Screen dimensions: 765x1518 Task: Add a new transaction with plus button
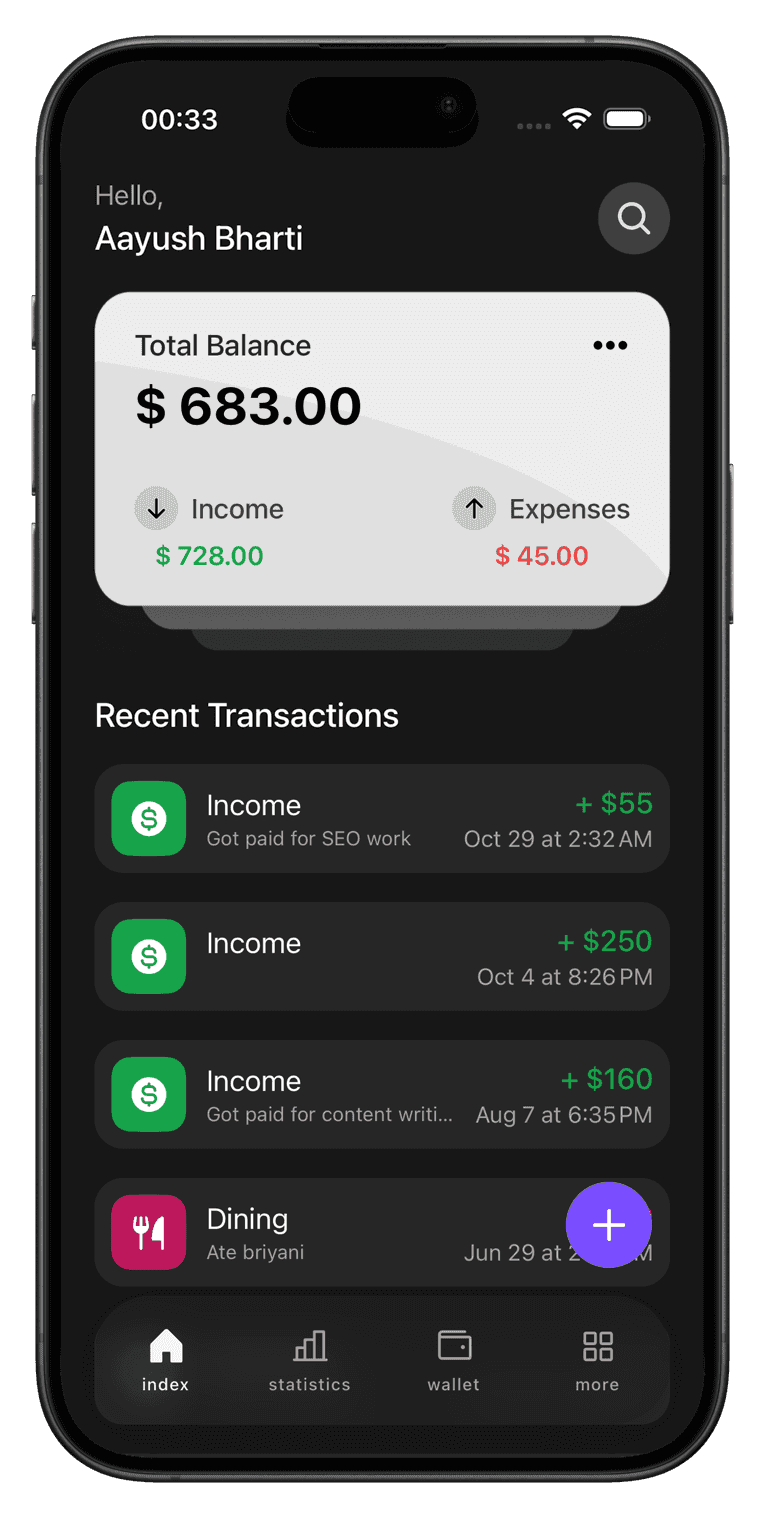(609, 1225)
